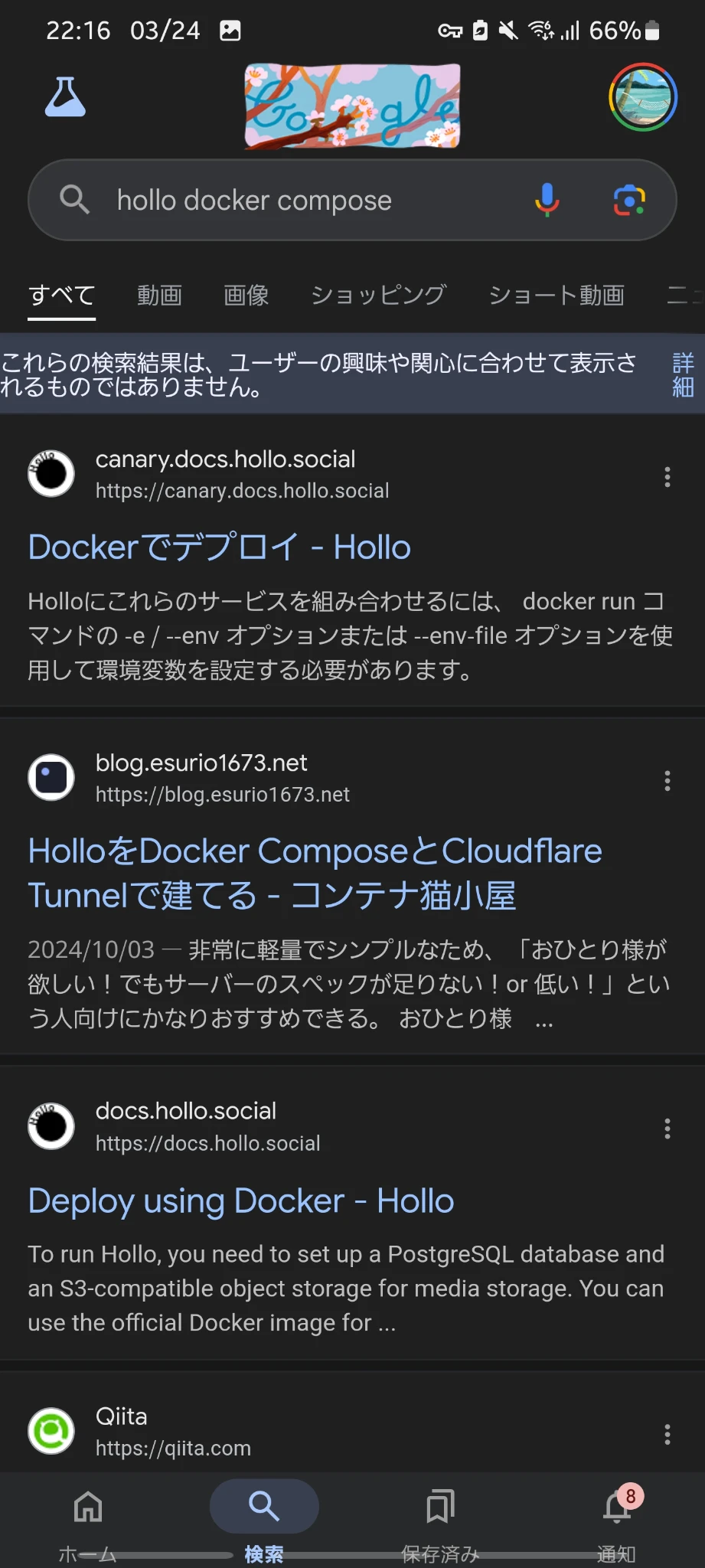The height and width of the screenshot is (1568, 705).
Task: Switch to the 動画 tab
Action: click(159, 296)
